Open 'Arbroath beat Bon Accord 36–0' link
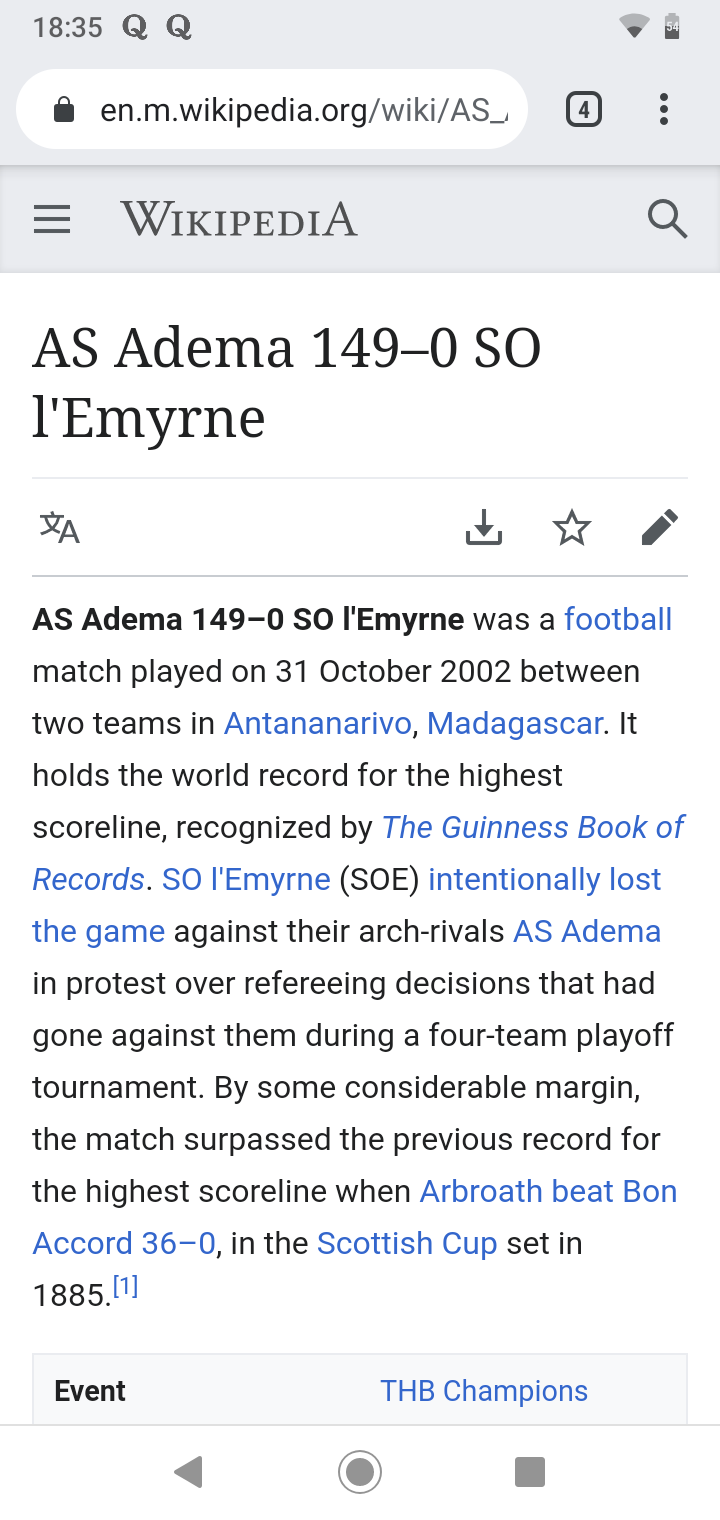 [x=355, y=1217]
